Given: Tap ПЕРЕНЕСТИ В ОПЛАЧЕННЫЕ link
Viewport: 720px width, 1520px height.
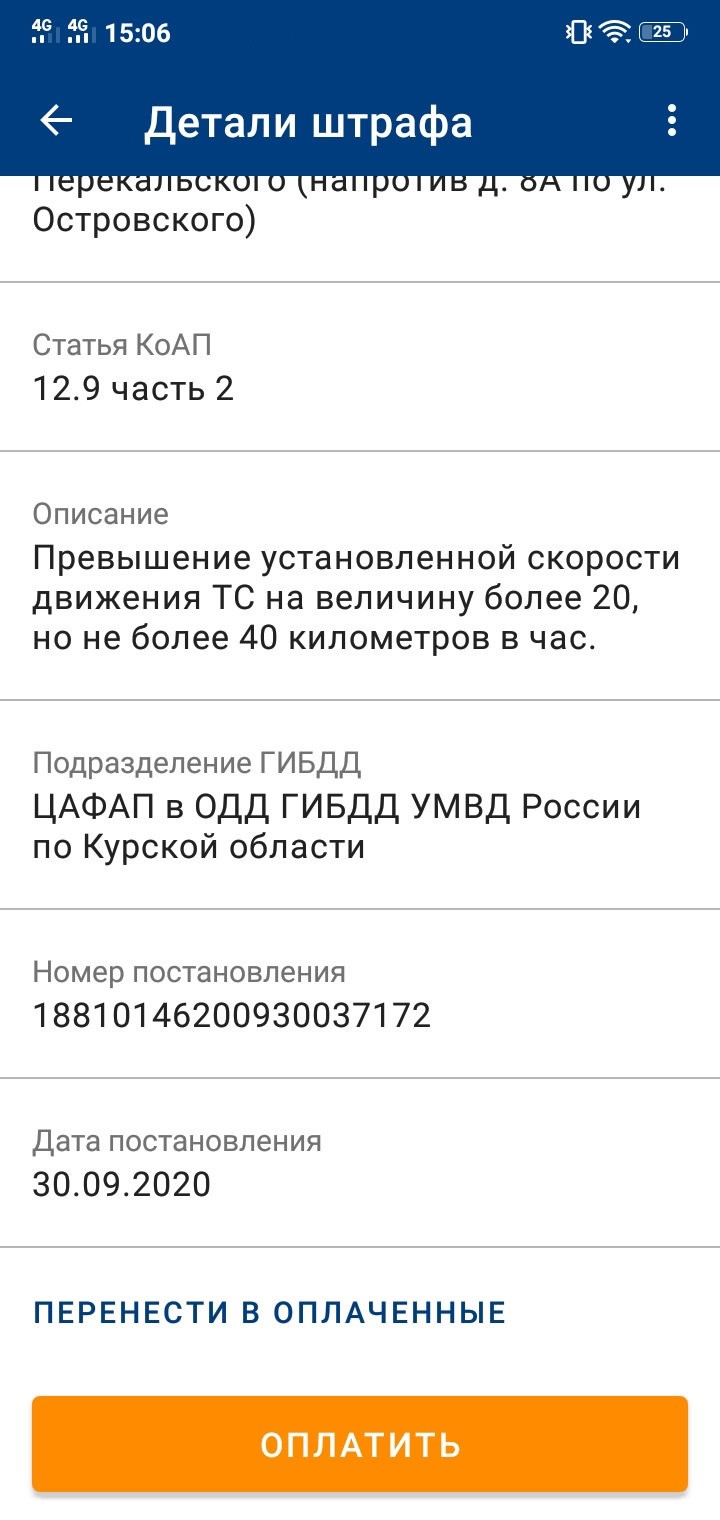Looking at the screenshot, I should click(270, 1313).
